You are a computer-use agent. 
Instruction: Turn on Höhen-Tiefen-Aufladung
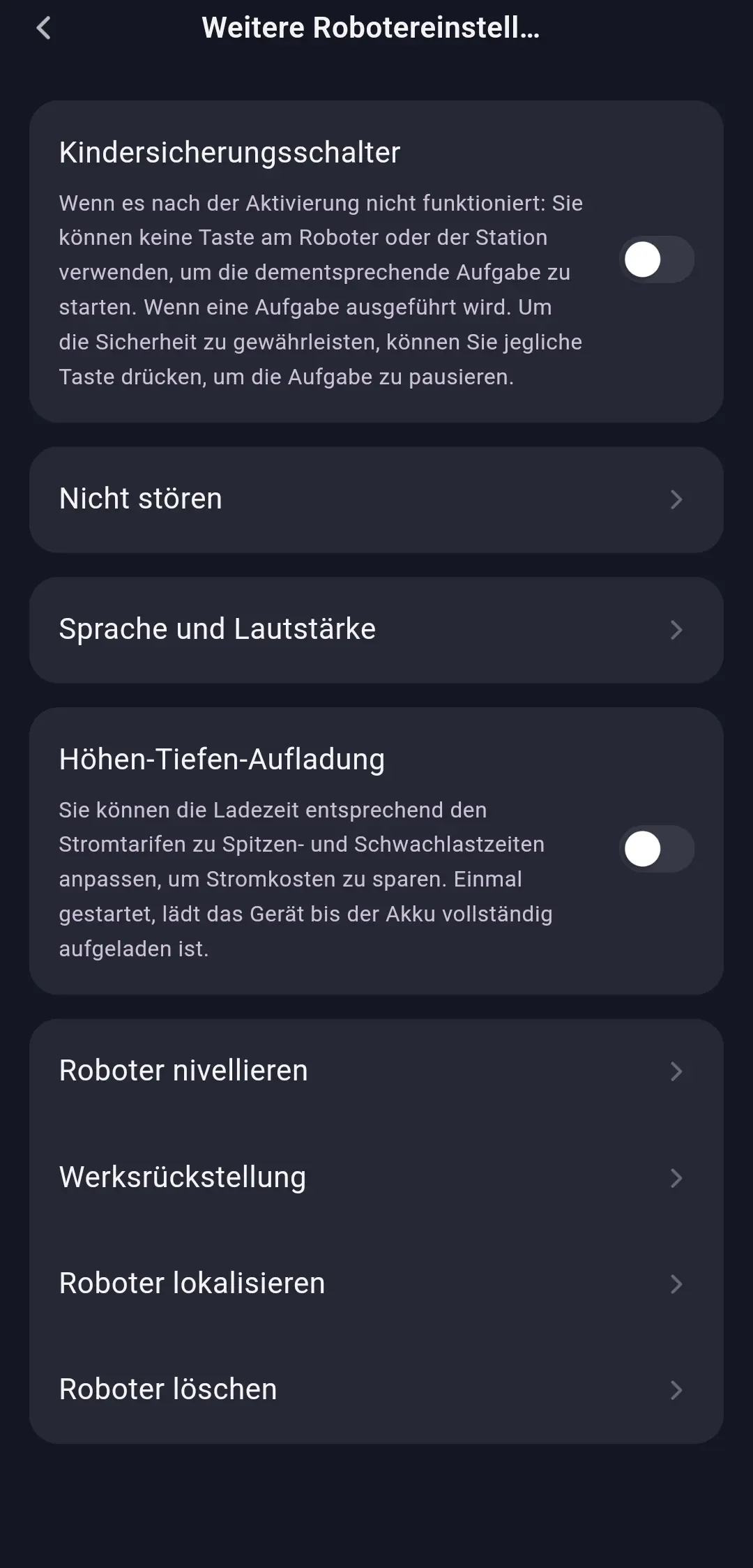(x=655, y=849)
